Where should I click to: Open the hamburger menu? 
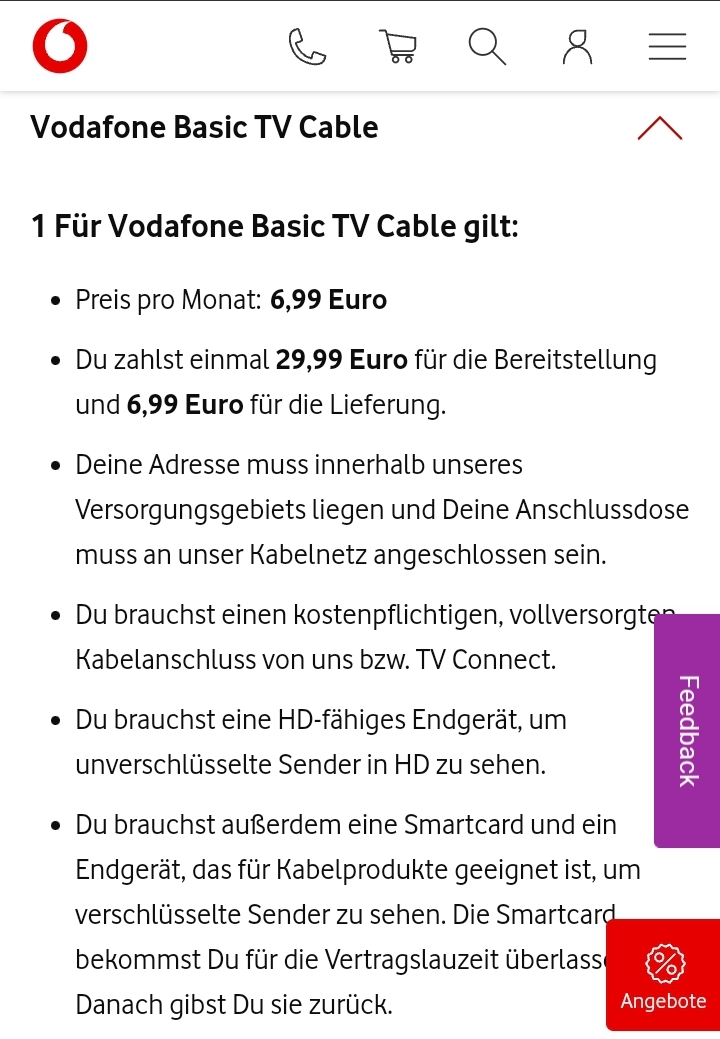pyautogui.click(x=667, y=46)
